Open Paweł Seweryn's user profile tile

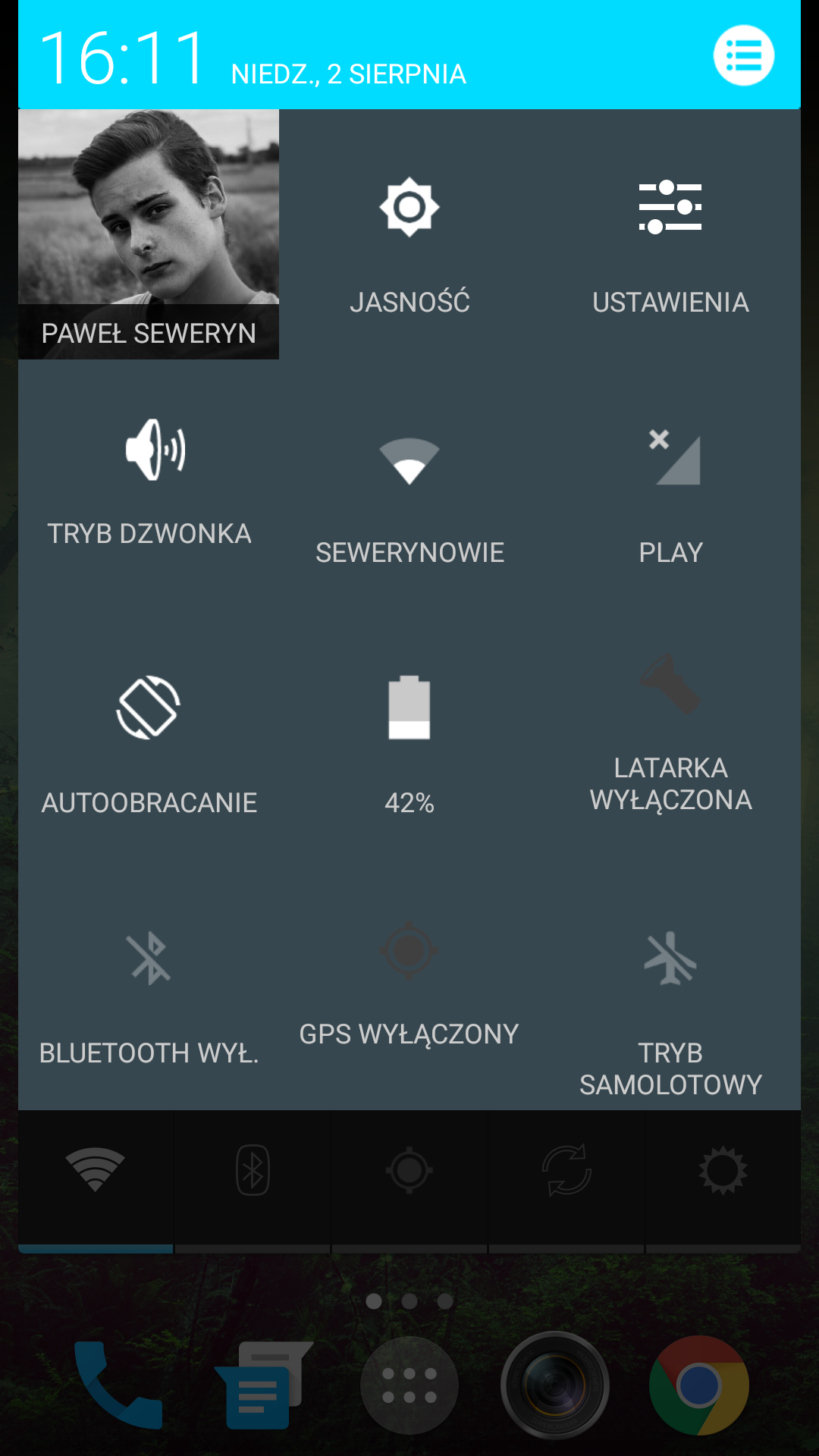[149, 234]
